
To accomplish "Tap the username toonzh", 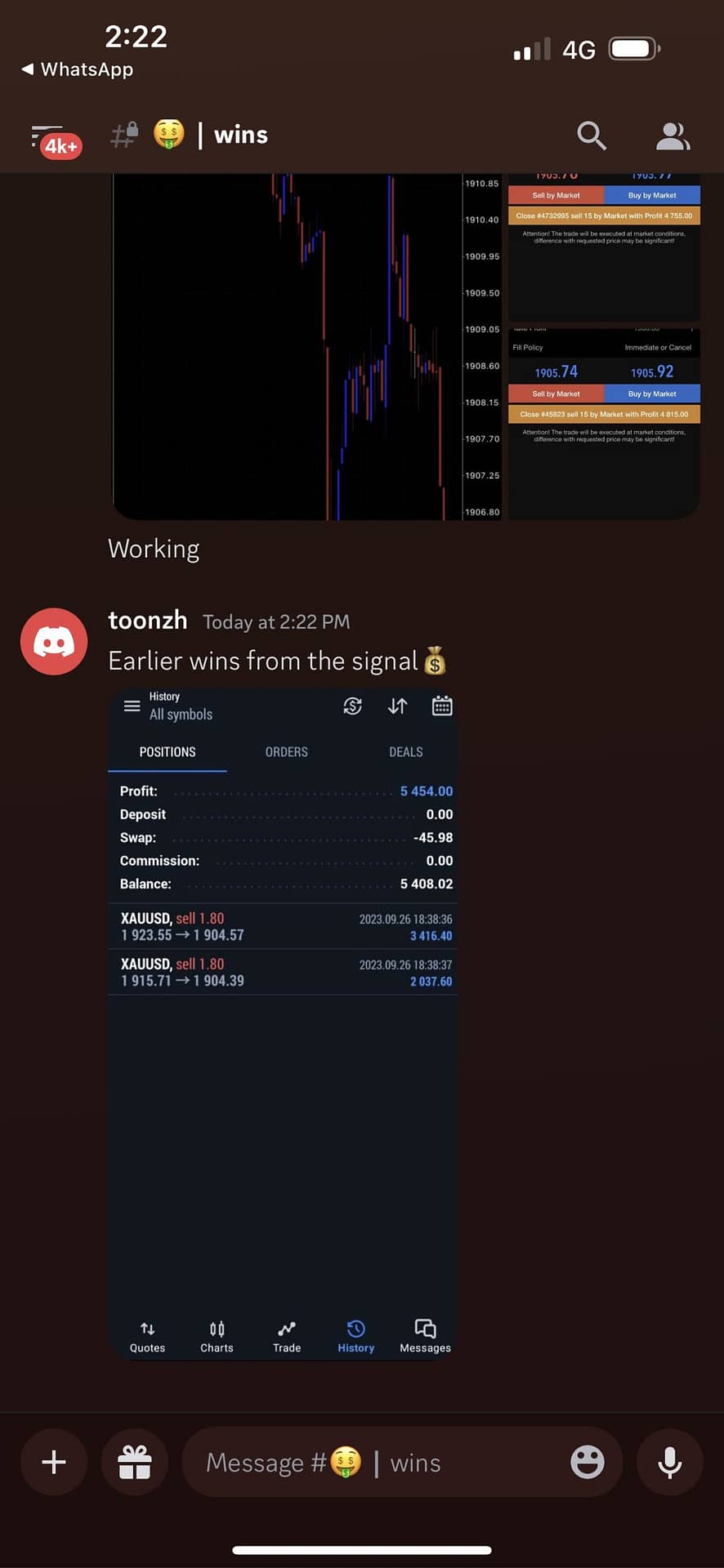I will [x=148, y=621].
